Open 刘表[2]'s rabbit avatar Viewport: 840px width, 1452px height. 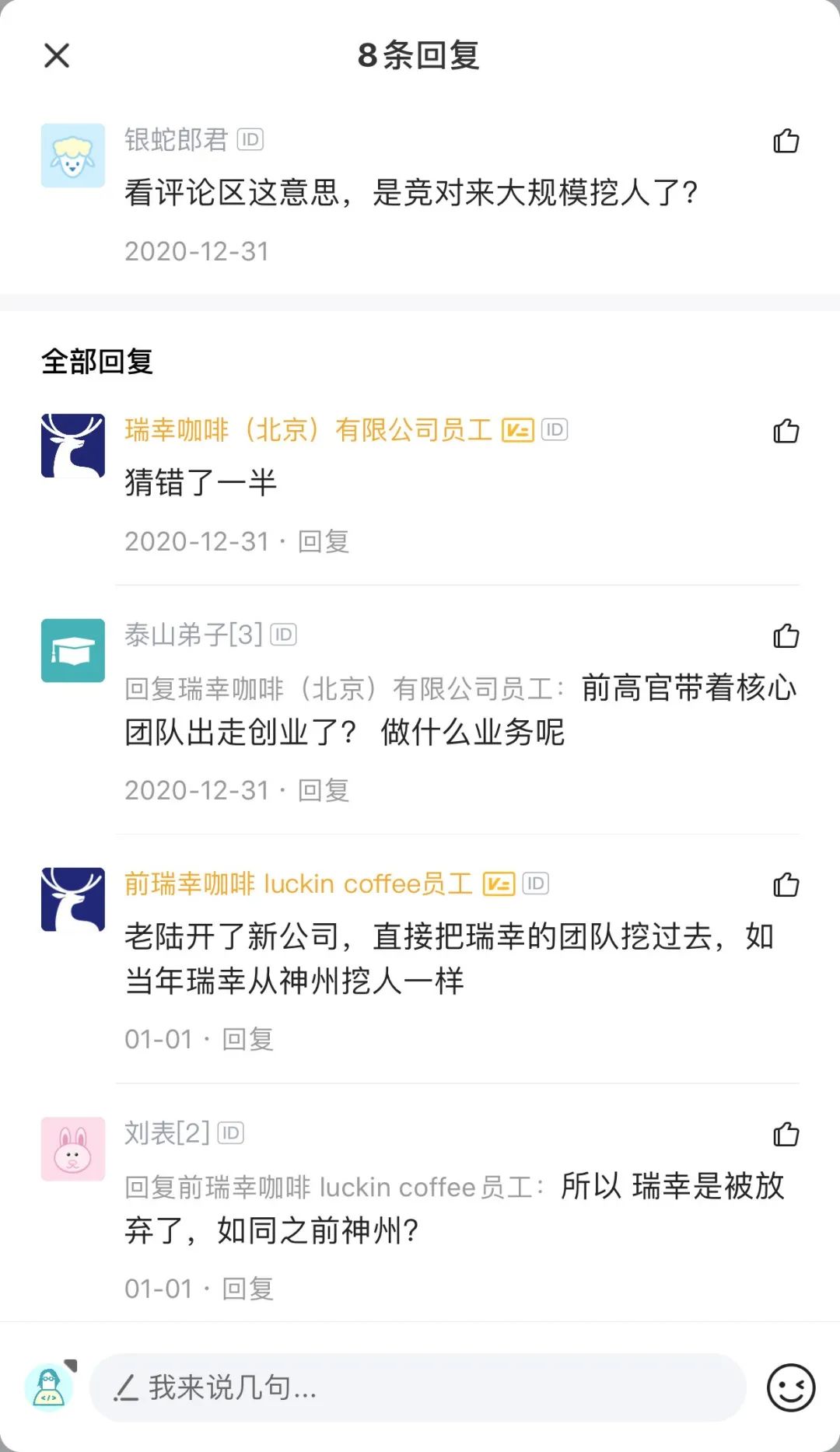(x=73, y=1149)
